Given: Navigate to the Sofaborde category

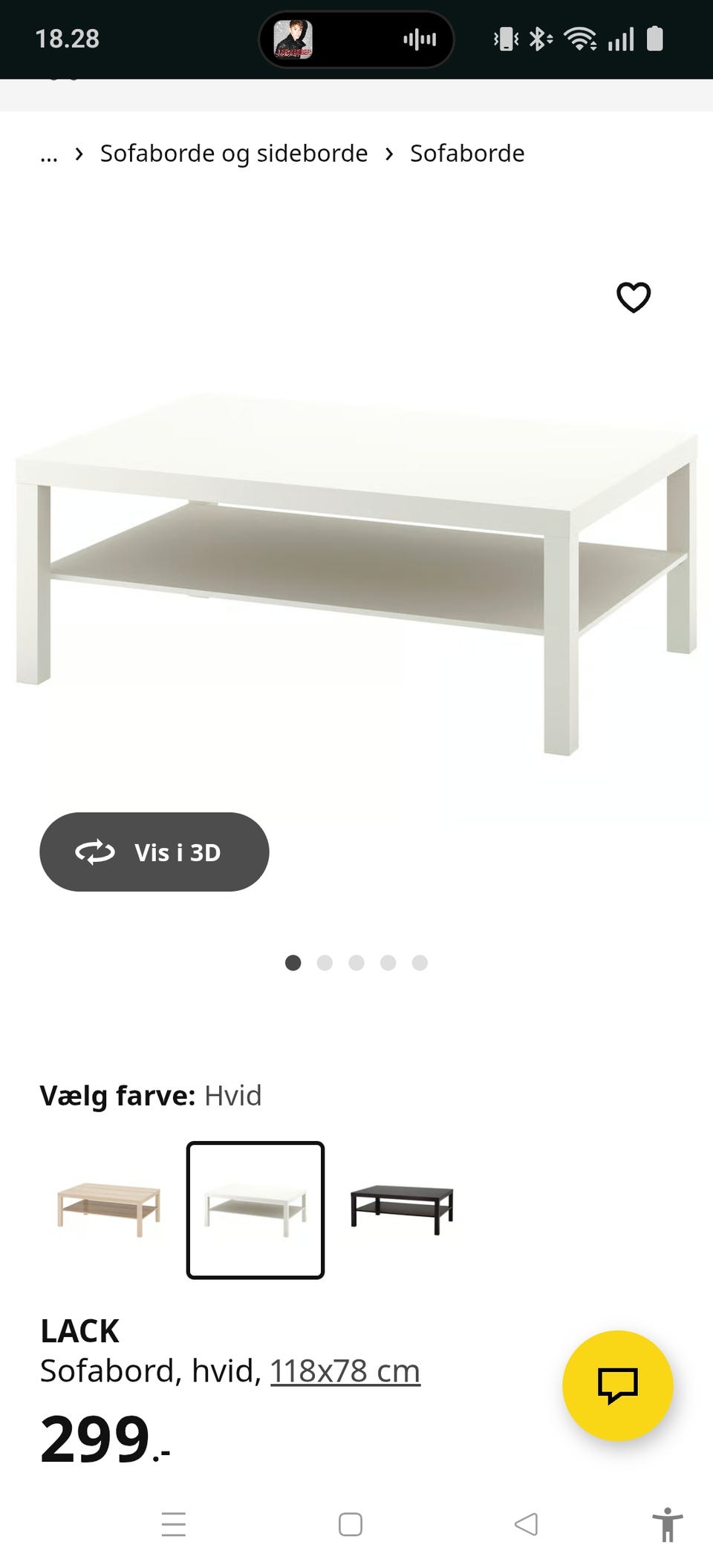Looking at the screenshot, I should tap(466, 153).
